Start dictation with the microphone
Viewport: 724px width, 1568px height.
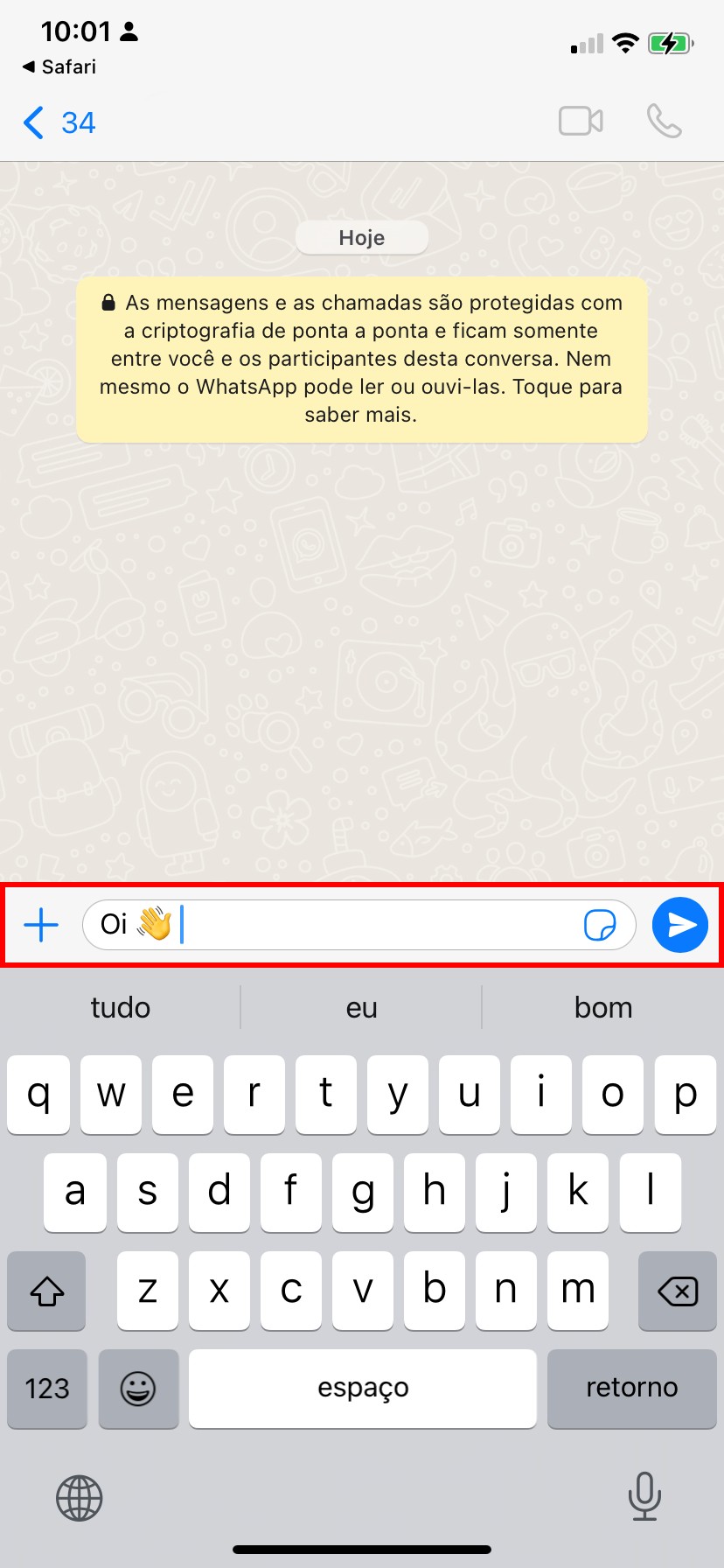coord(644,1495)
